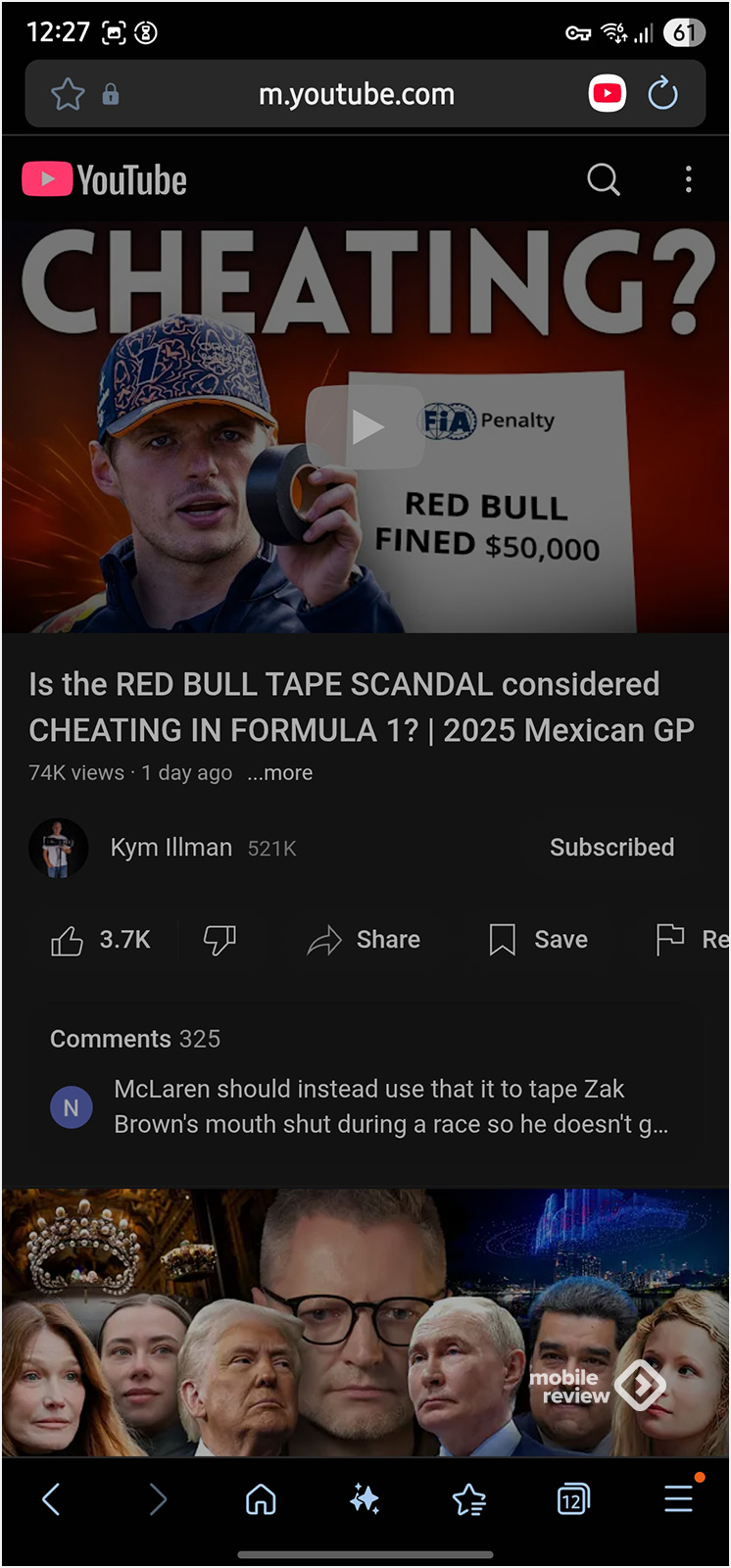Screen dimensions: 731x1568
Task: Play the Red Bull tape scandal video
Action: [x=365, y=427]
